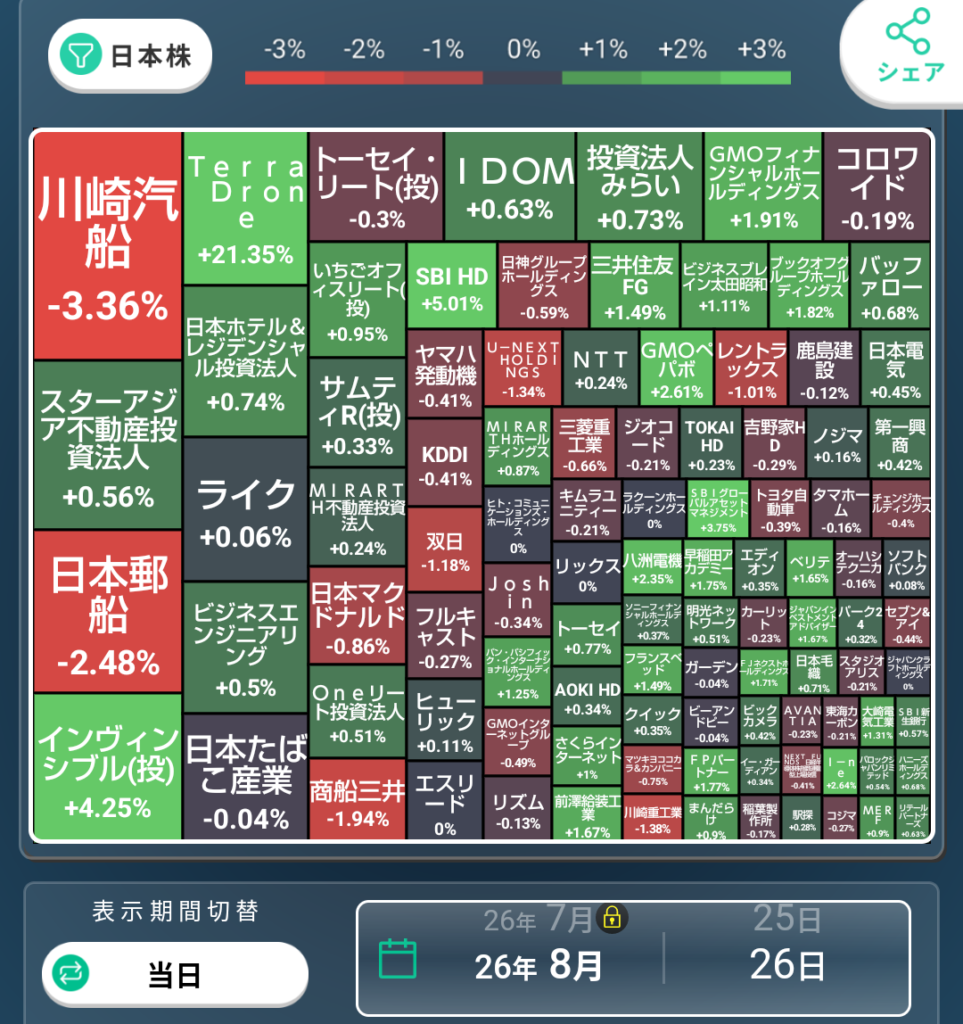Open the 日本マクドナルド tile
The image size is (963, 1024).
[357, 615]
